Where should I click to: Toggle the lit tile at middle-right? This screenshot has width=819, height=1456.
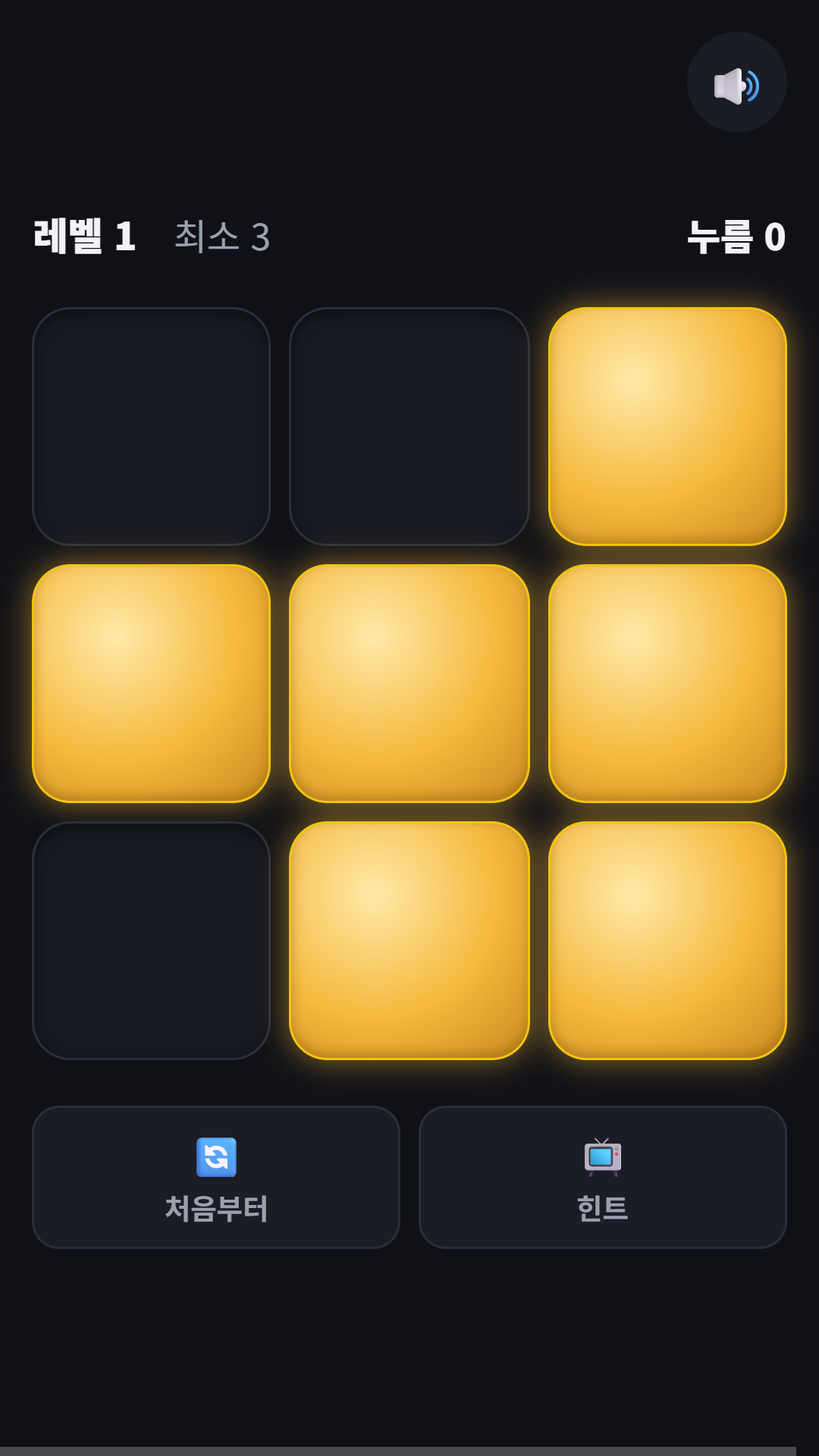667,683
